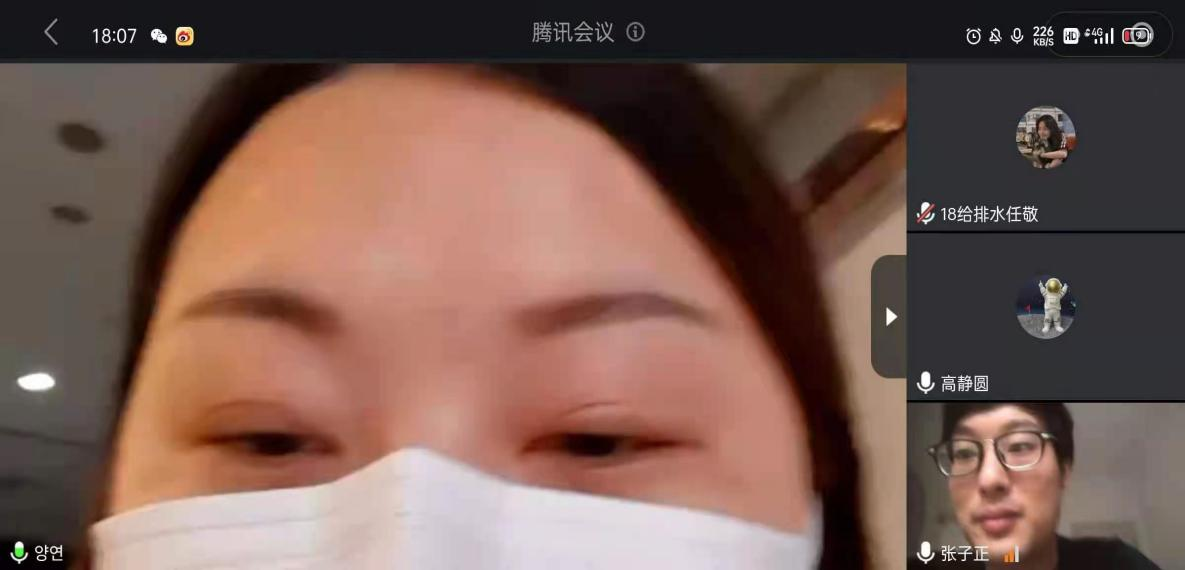Collapse the participant side panel arrow

click(x=889, y=317)
